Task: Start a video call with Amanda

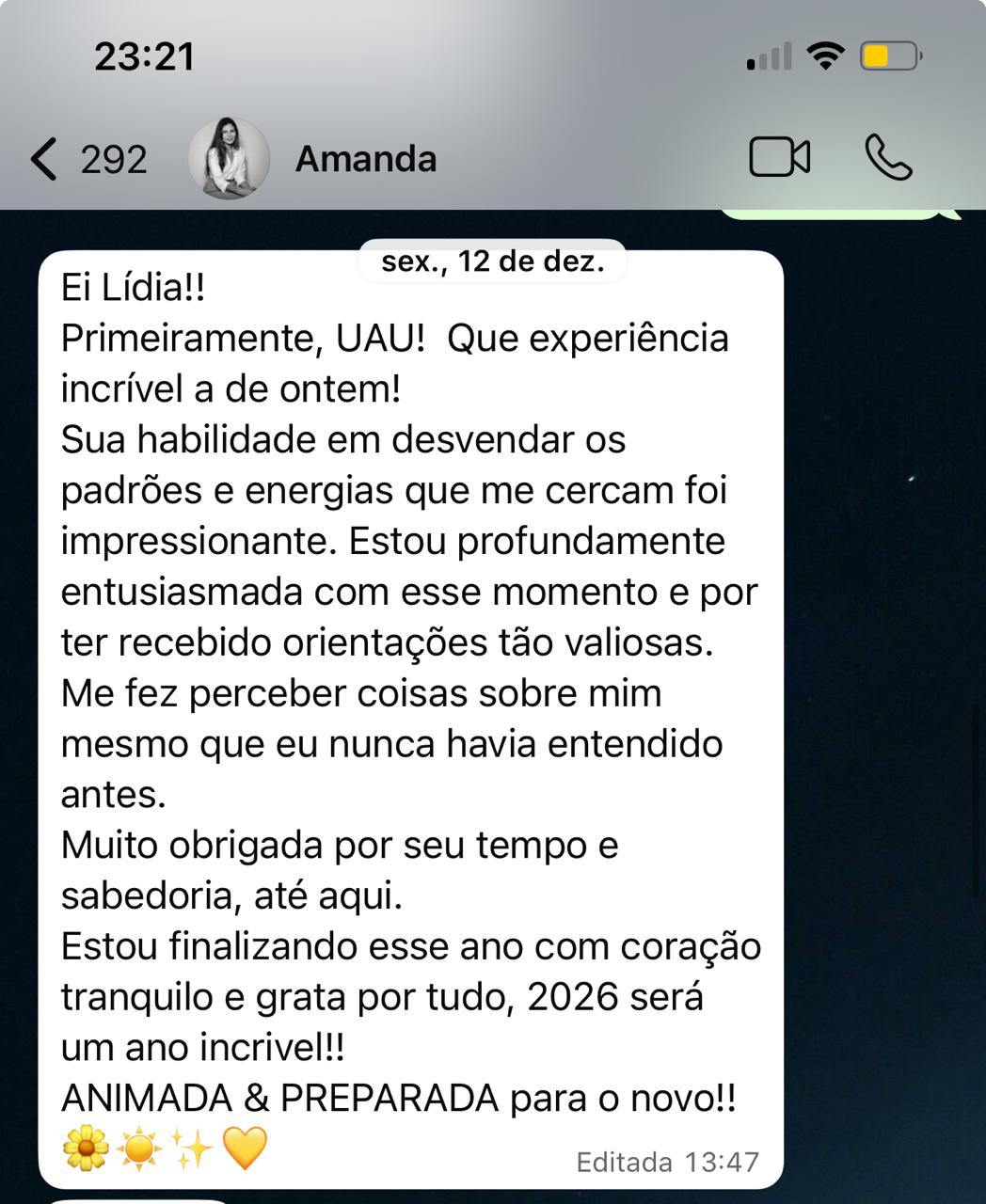Action: pyautogui.click(x=778, y=157)
